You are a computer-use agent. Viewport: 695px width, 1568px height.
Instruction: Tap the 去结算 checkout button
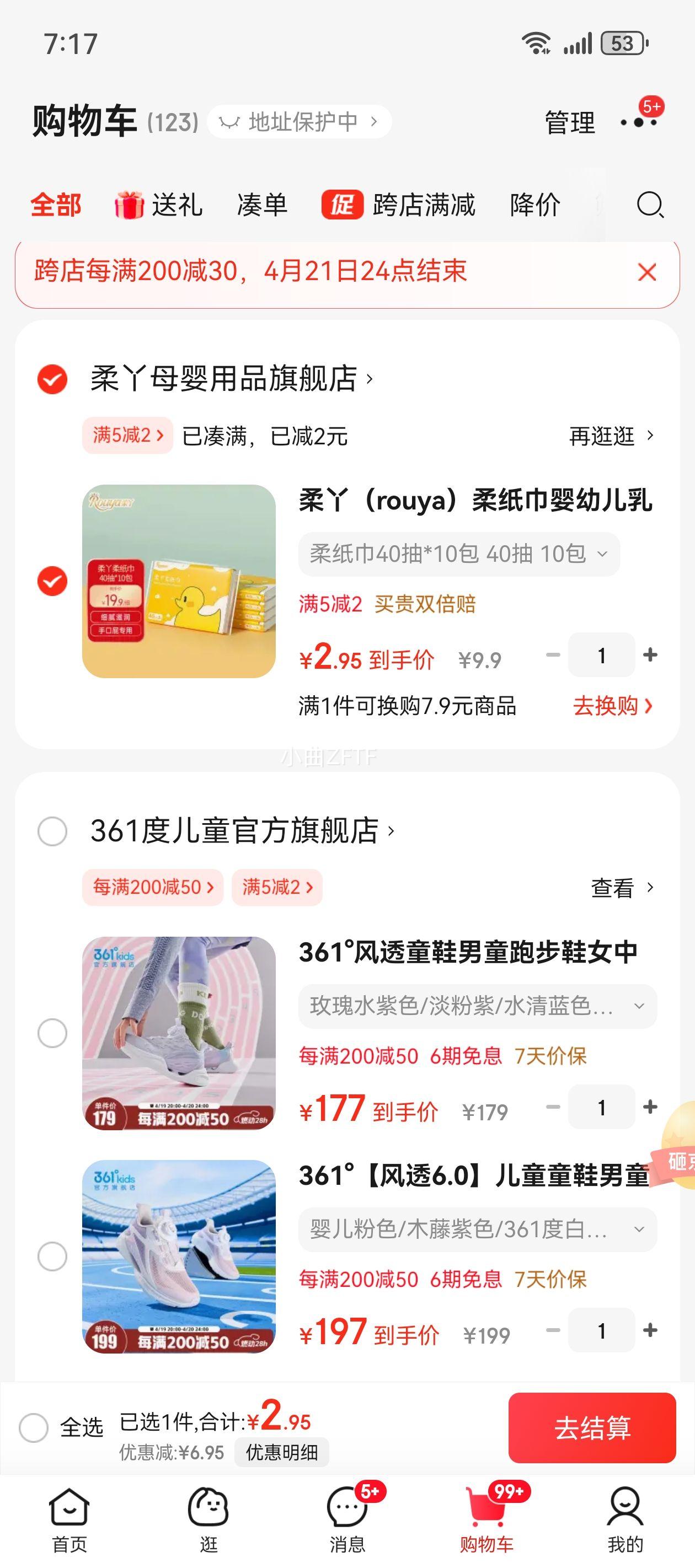click(x=592, y=1427)
